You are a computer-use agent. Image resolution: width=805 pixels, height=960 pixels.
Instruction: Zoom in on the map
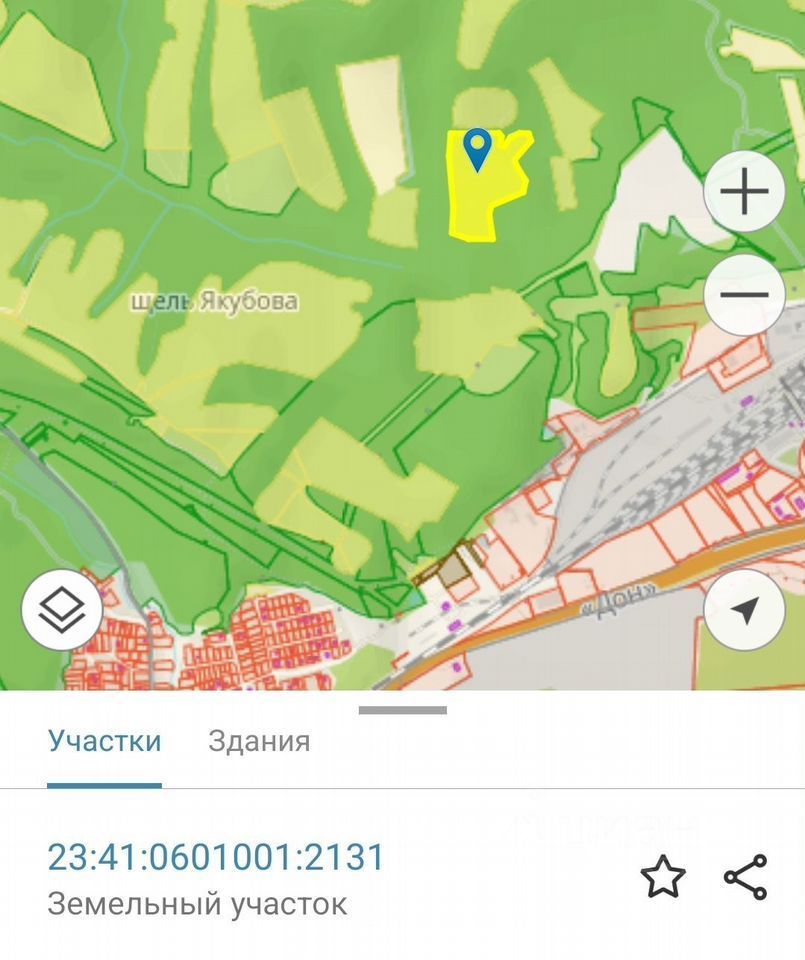pyautogui.click(x=744, y=192)
